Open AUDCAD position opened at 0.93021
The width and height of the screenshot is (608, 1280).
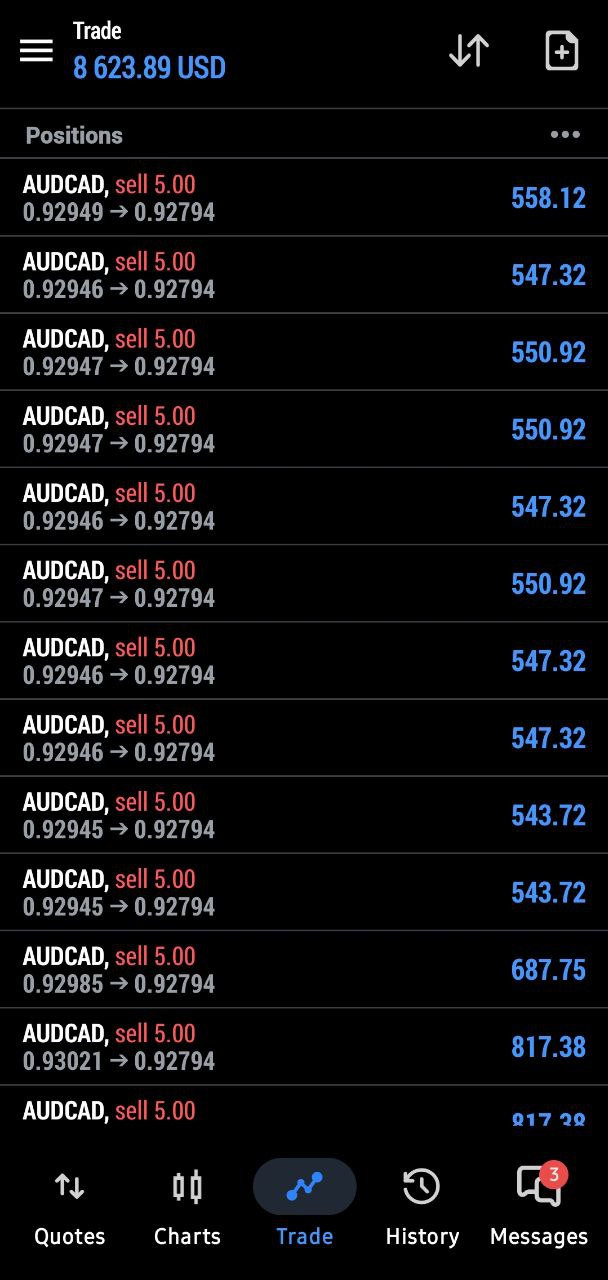pyautogui.click(x=304, y=1047)
